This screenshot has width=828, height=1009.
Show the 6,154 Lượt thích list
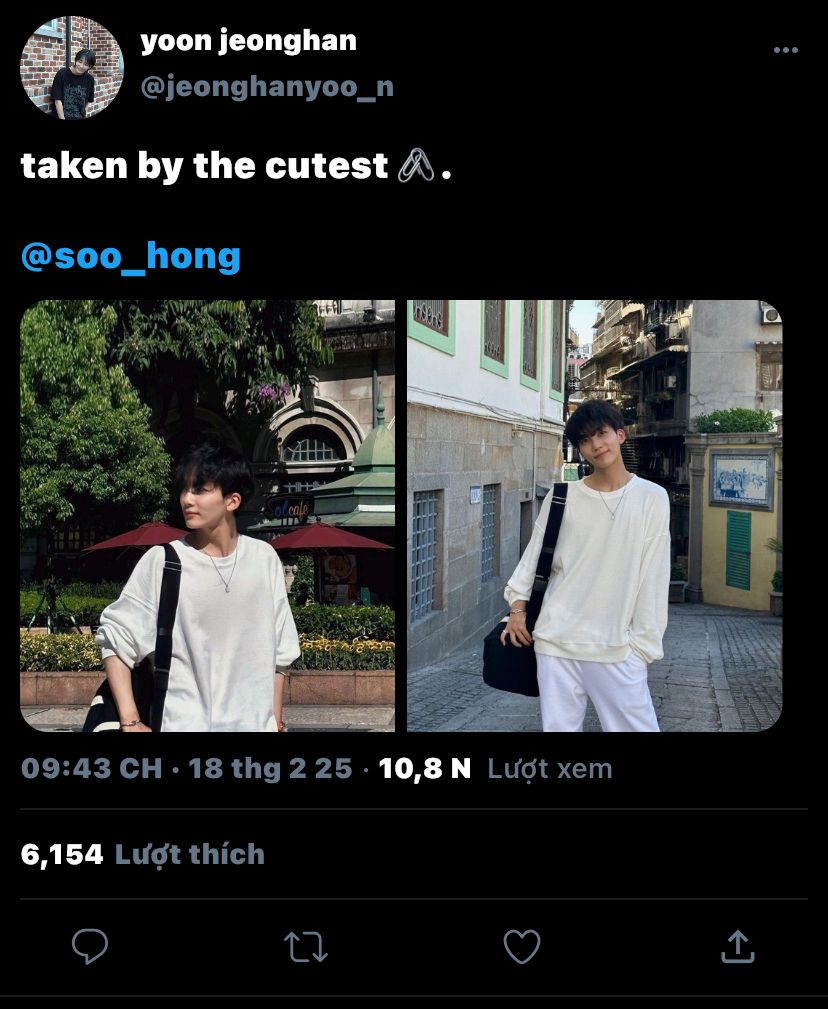143,854
